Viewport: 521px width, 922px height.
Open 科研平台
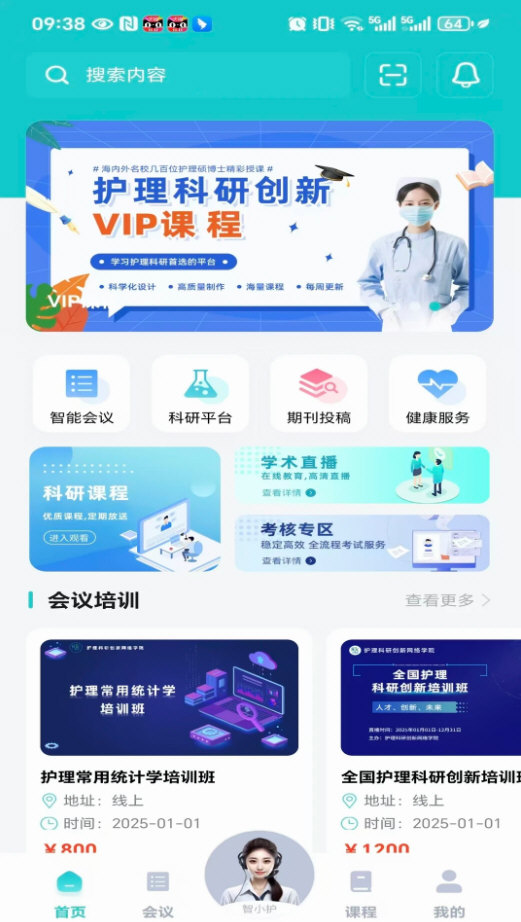pyautogui.click(x=200, y=393)
